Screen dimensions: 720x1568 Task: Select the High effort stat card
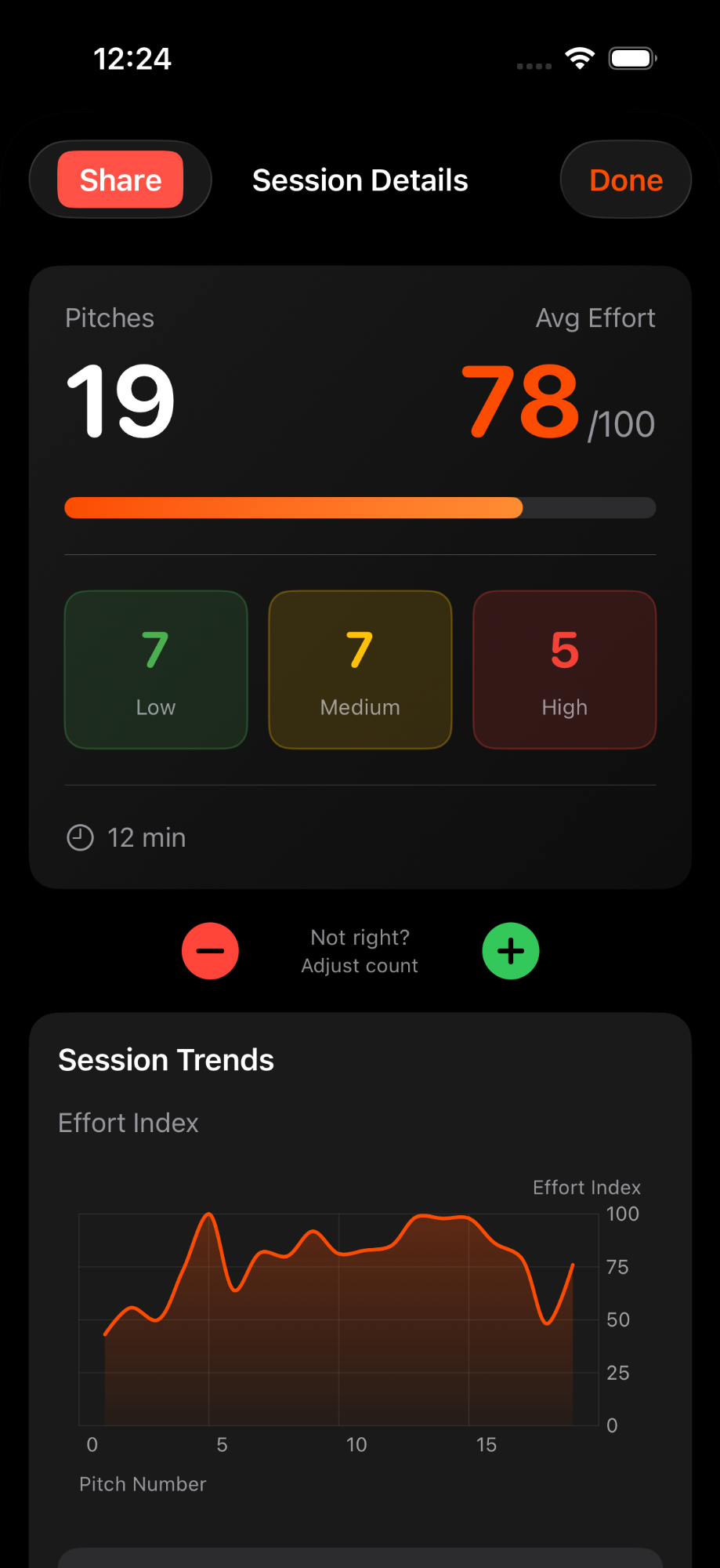[x=564, y=670]
